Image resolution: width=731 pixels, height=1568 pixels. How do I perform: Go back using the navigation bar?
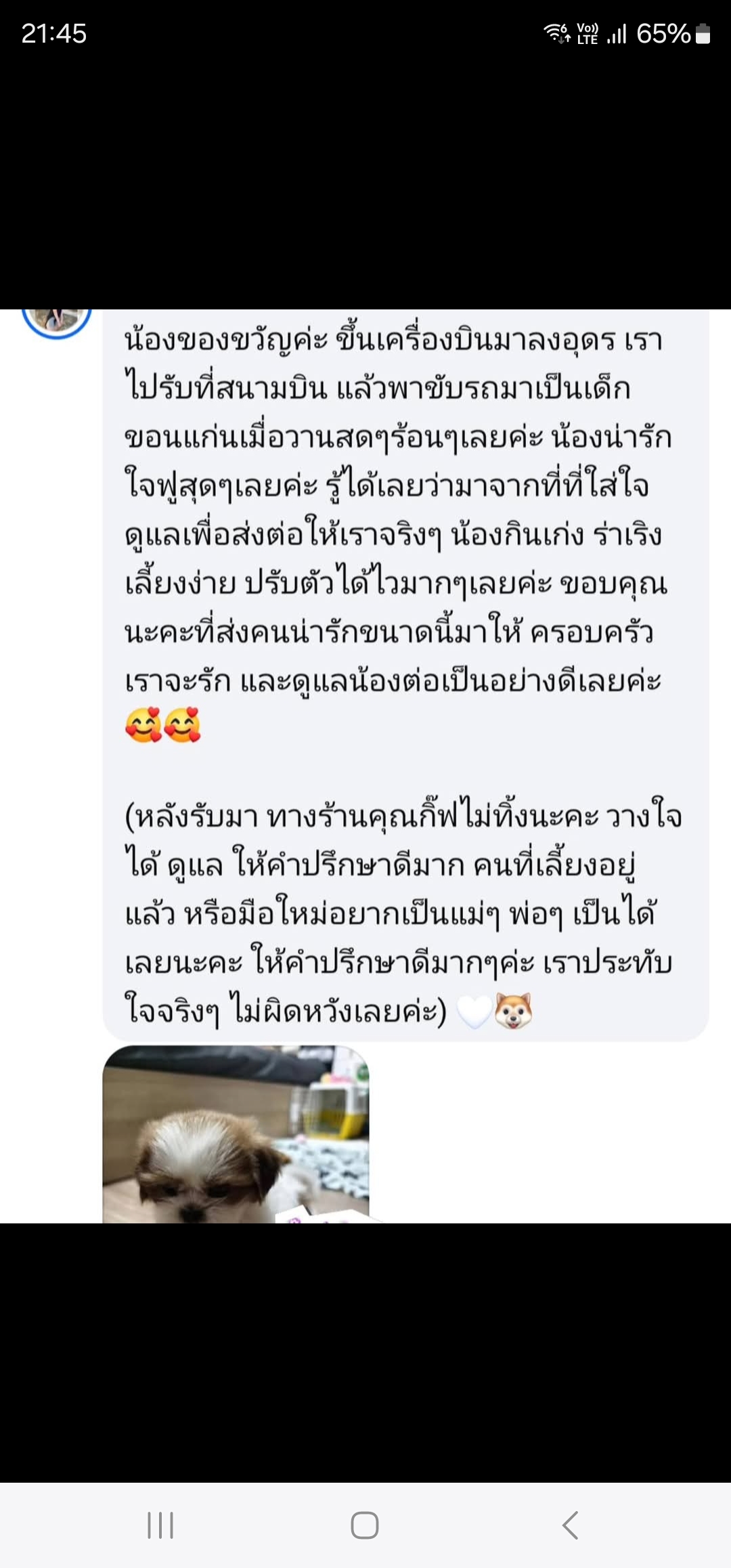[571, 1525]
